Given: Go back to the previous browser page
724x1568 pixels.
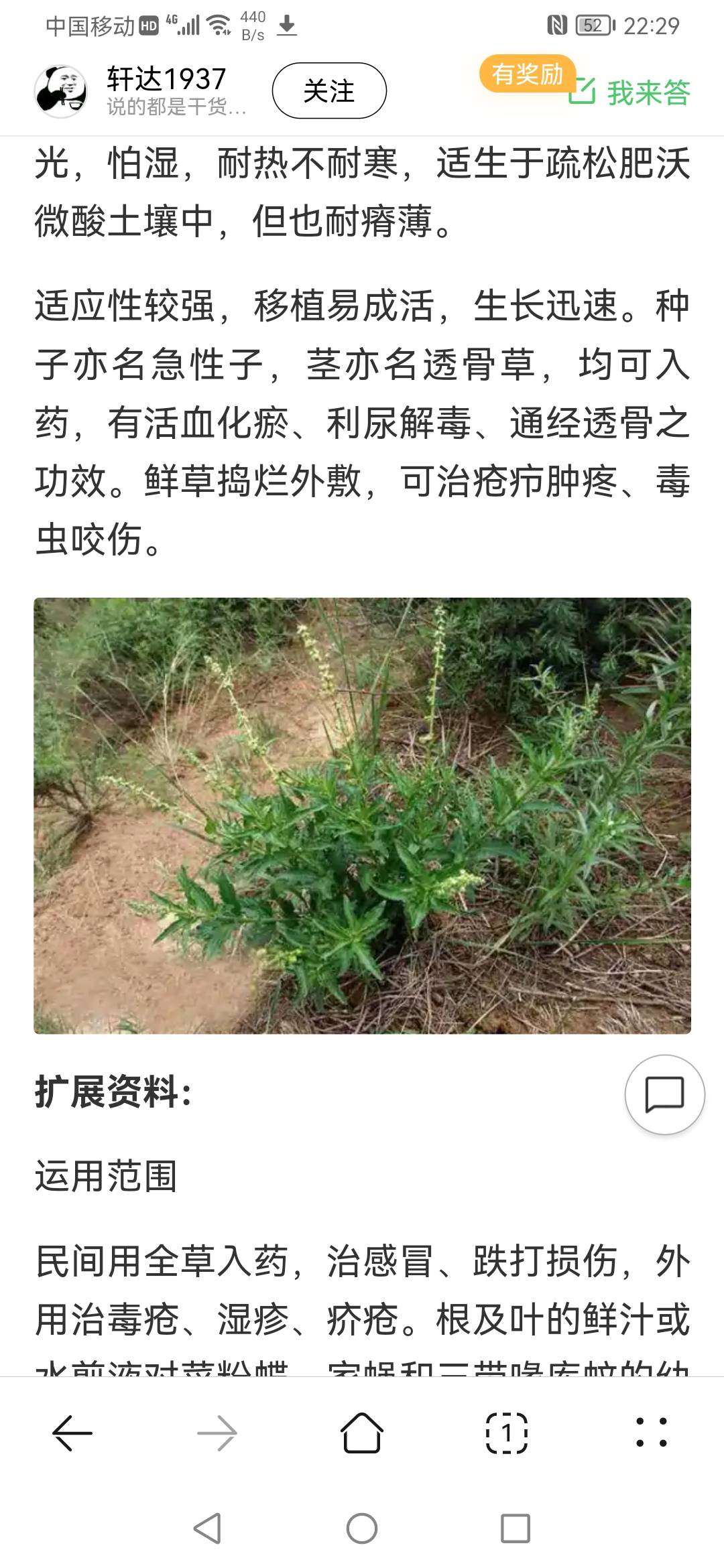Looking at the screenshot, I should 72,1433.
